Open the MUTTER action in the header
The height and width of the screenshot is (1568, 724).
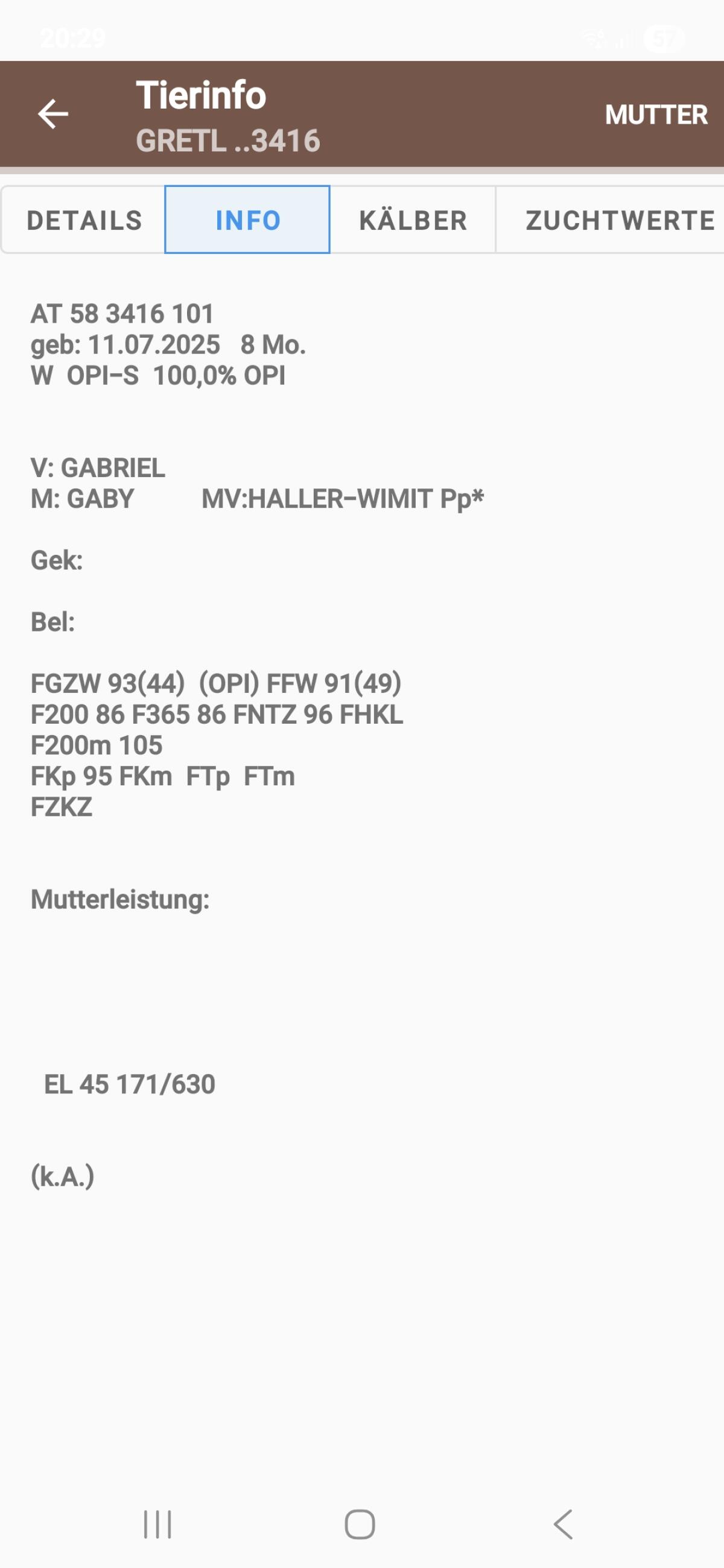[656, 115]
